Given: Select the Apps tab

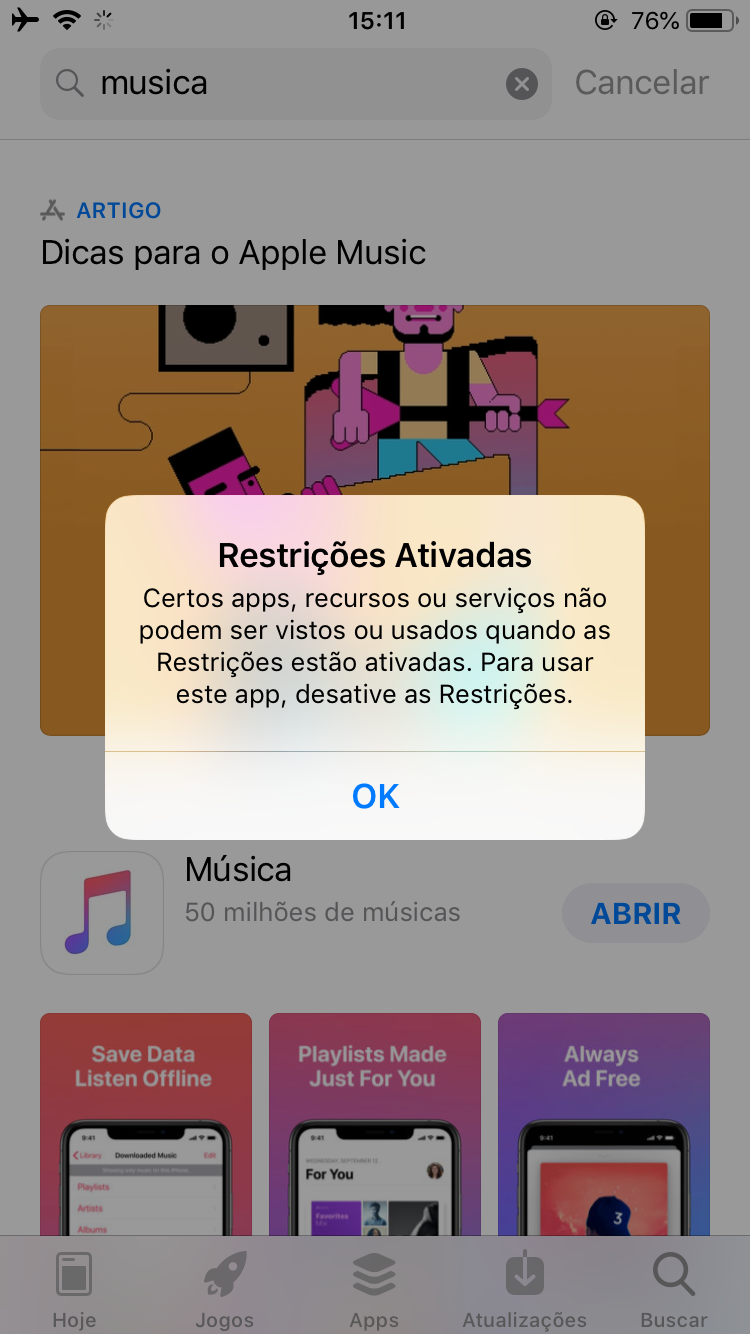Looking at the screenshot, I should pyautogui.click(x=374, y=1290).
